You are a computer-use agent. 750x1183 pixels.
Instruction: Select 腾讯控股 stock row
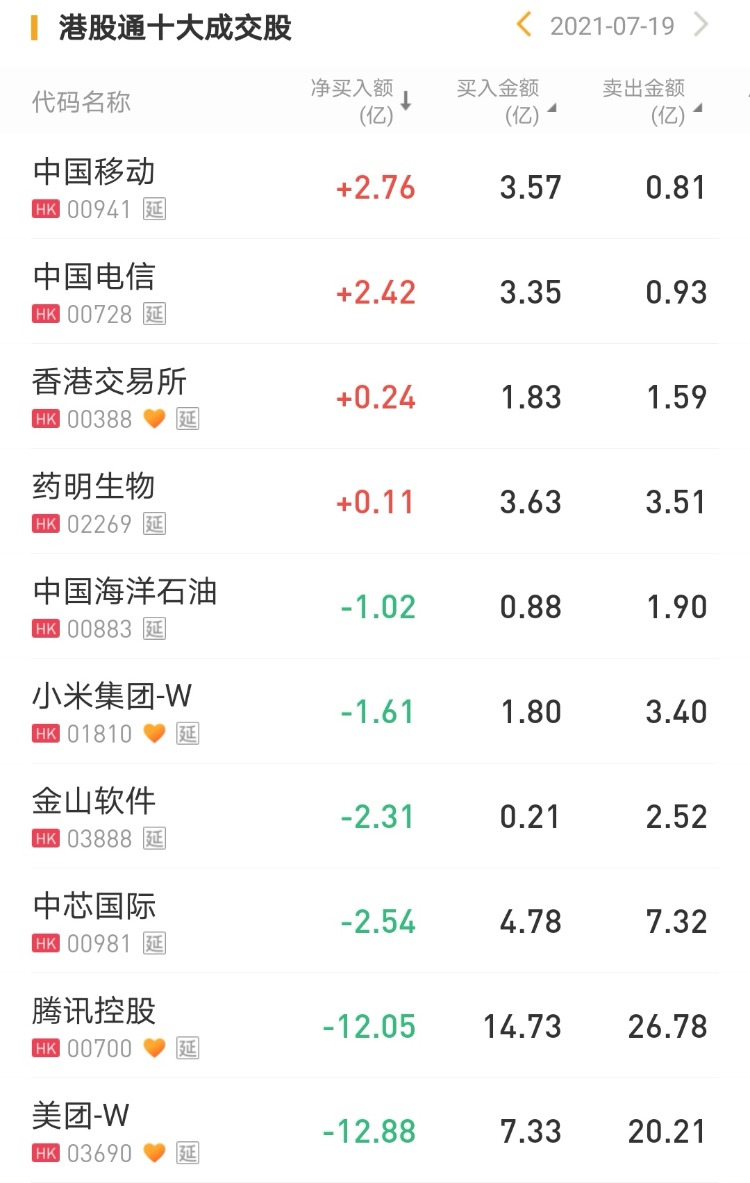click(95, 1012)
